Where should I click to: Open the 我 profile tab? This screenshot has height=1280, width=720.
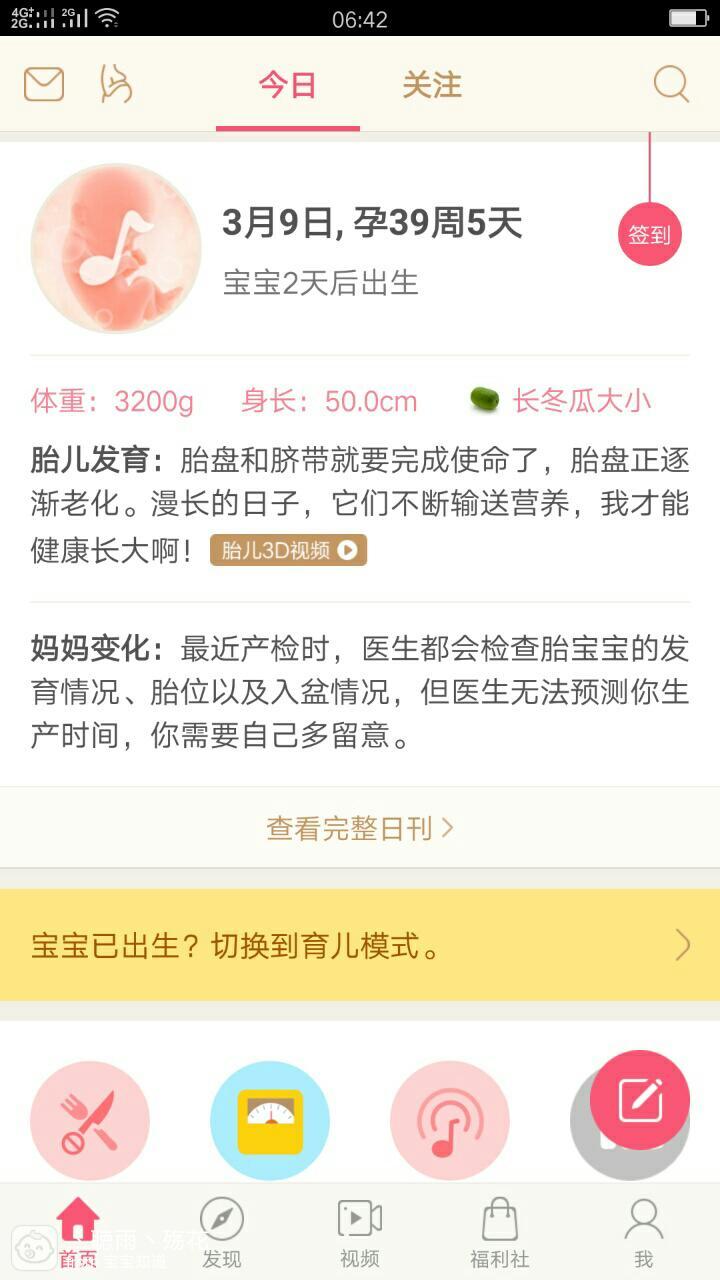644,1233
